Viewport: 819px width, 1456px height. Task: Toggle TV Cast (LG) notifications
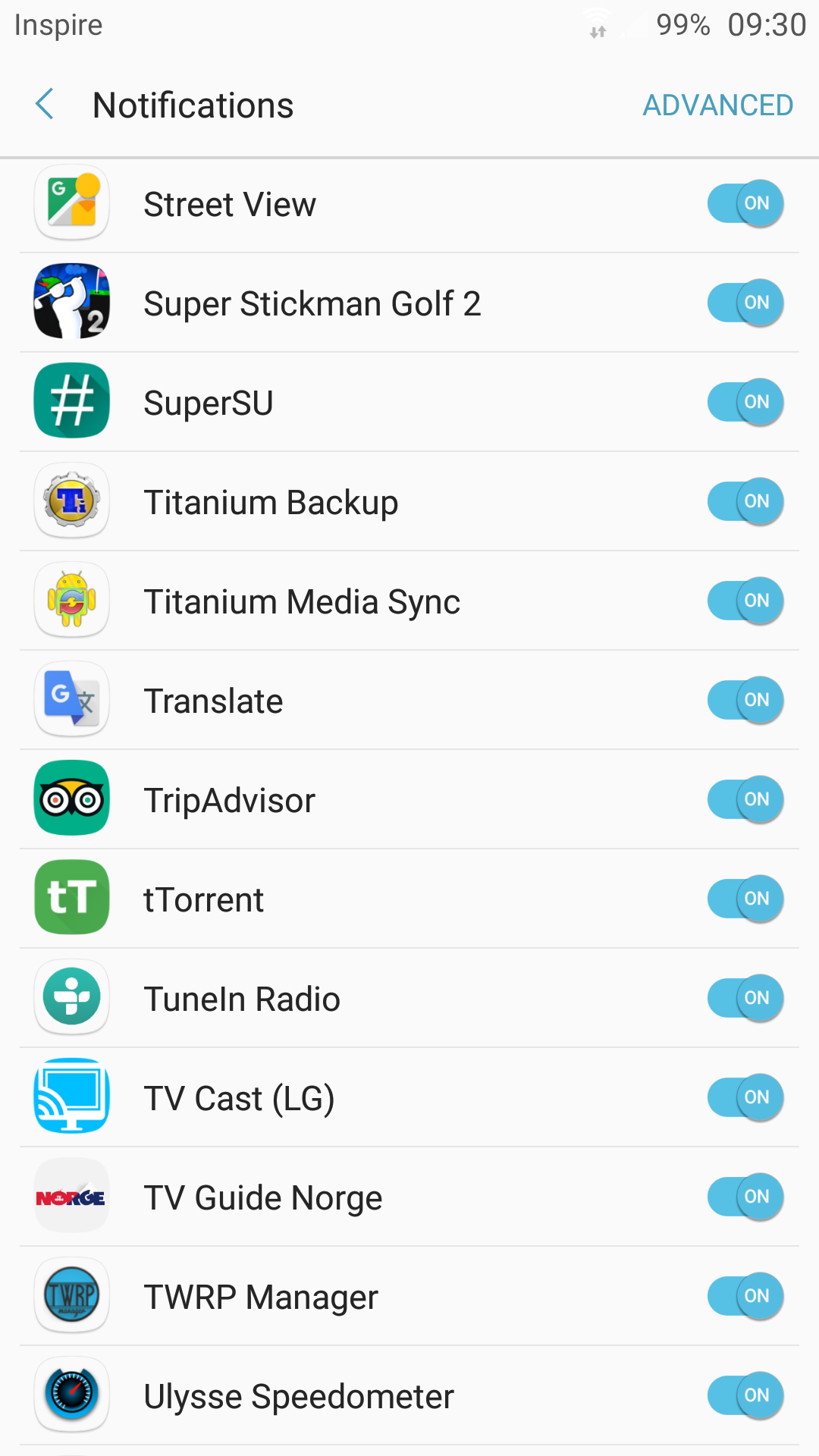pos(745,1097)
